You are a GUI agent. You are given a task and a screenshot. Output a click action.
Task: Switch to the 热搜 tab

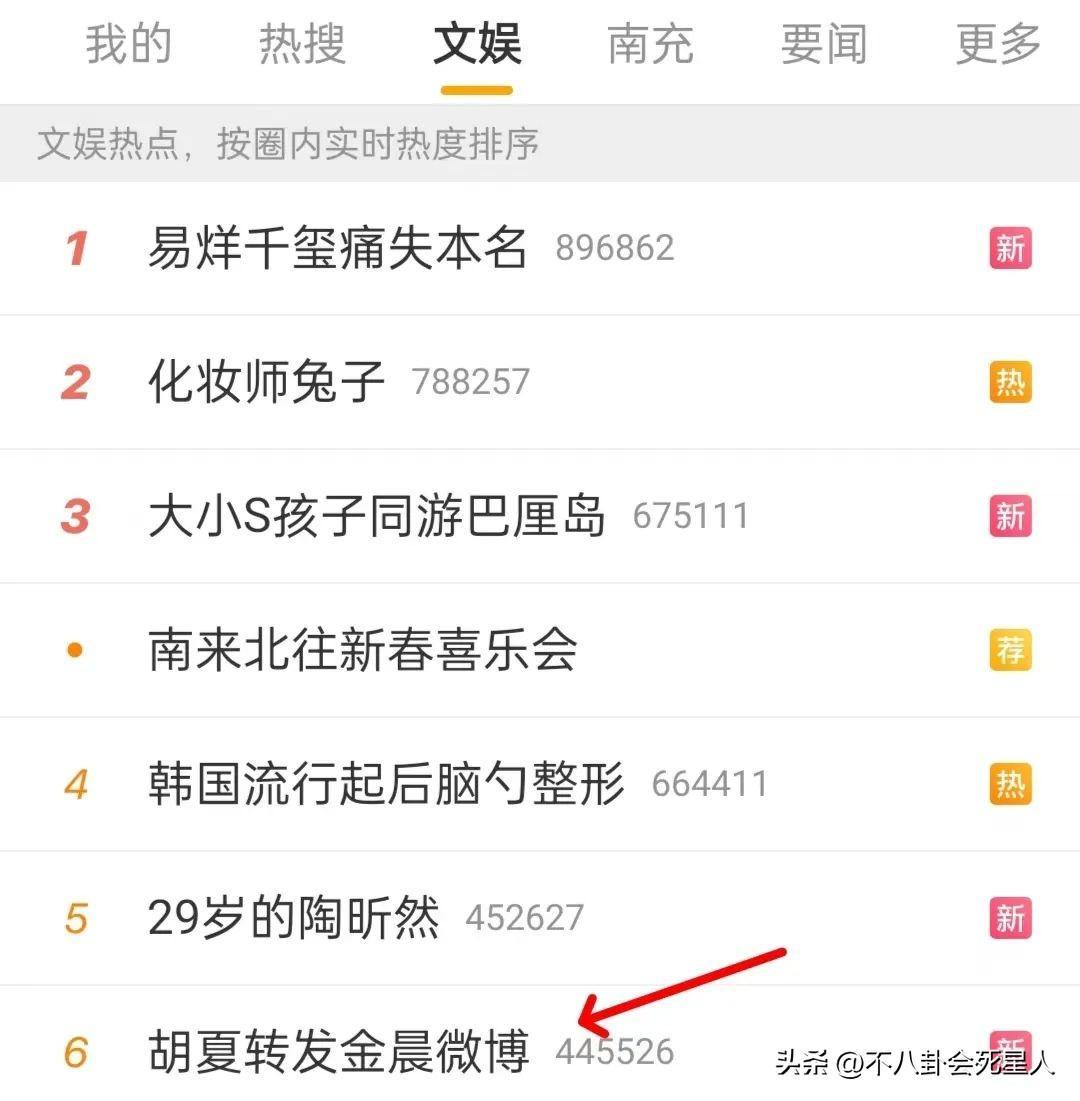click(302, 45)
